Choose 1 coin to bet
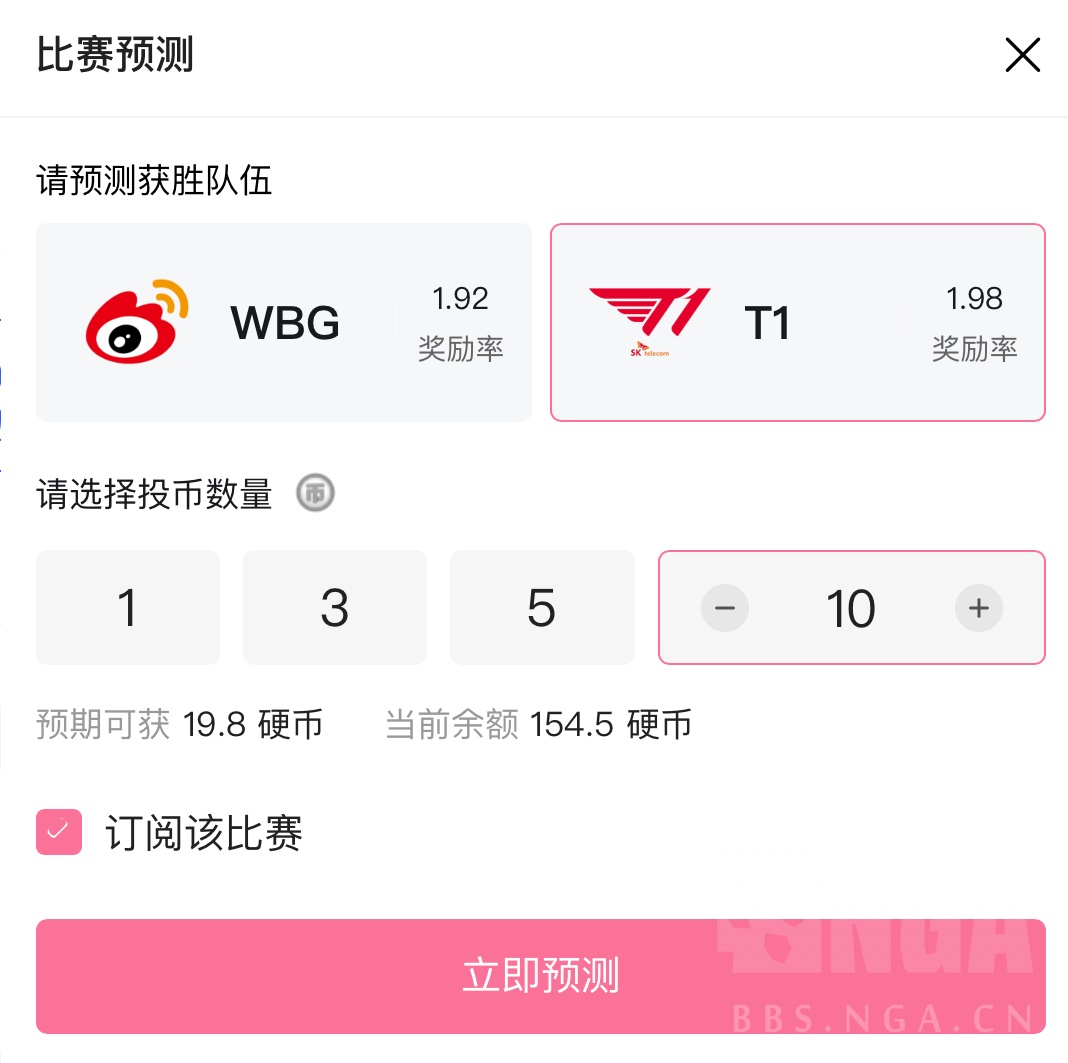This screenshot has width=1068, height=1063. pyautogui.click(x=127, y=608)
